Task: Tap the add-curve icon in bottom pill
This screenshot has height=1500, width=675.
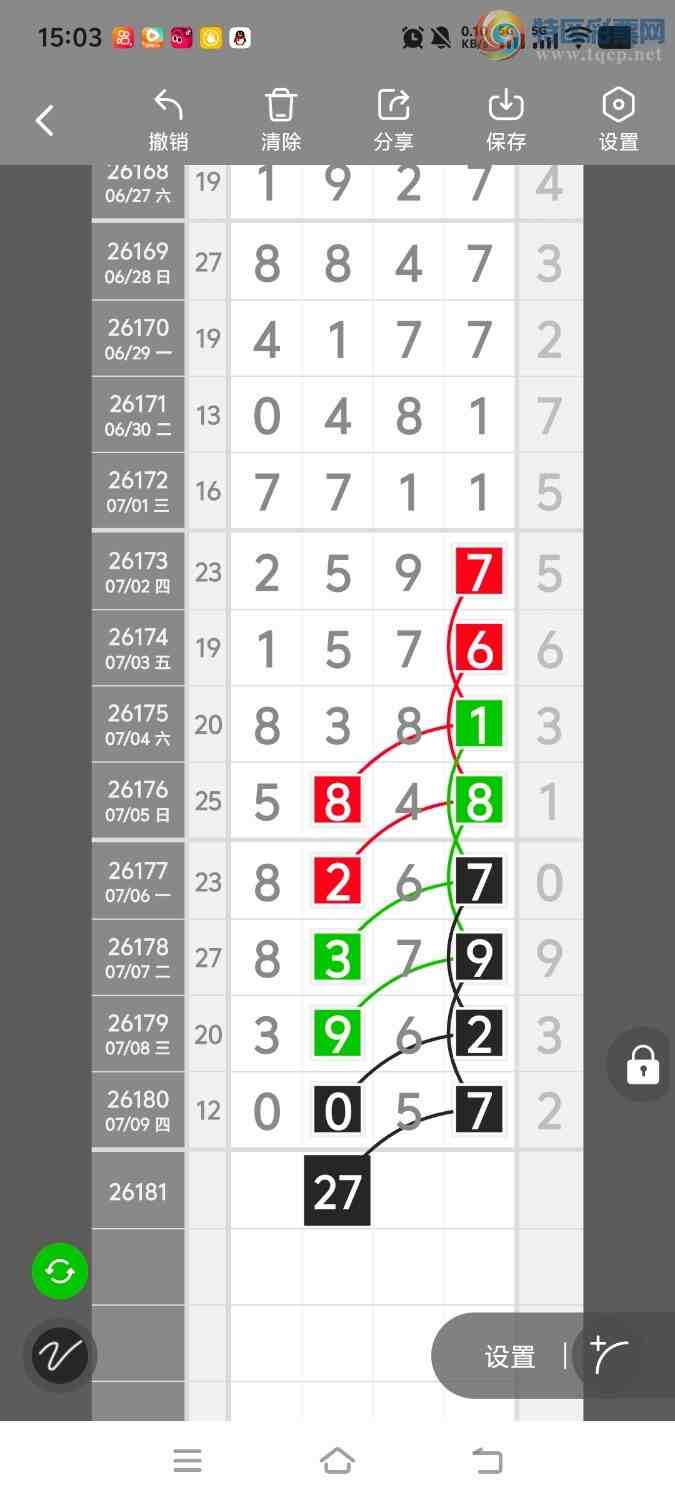Action: click(610, 1355)
